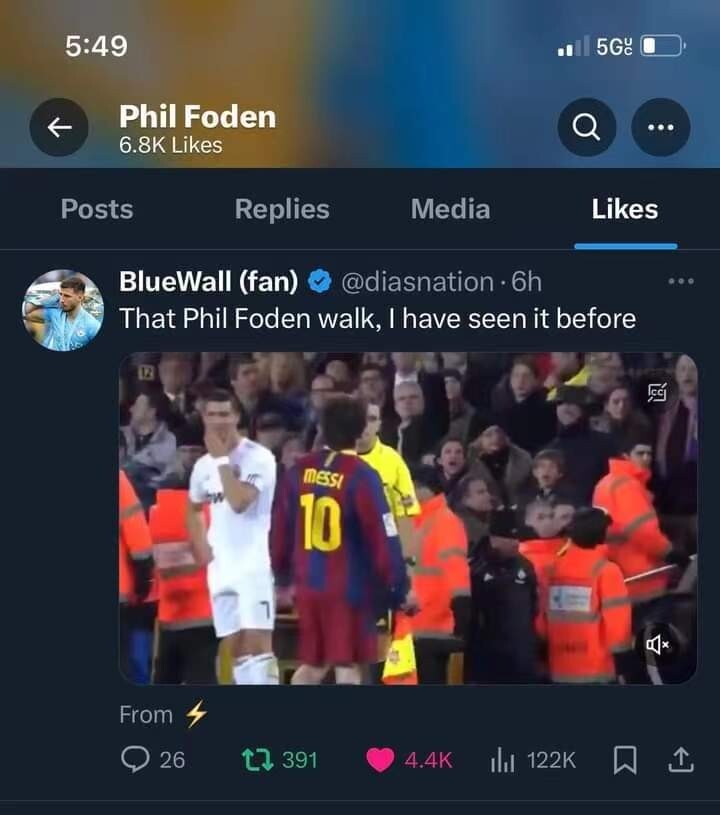Unlike BlueWall's post
This screenshot has width=720, height=815.
[x=380, y=760]
